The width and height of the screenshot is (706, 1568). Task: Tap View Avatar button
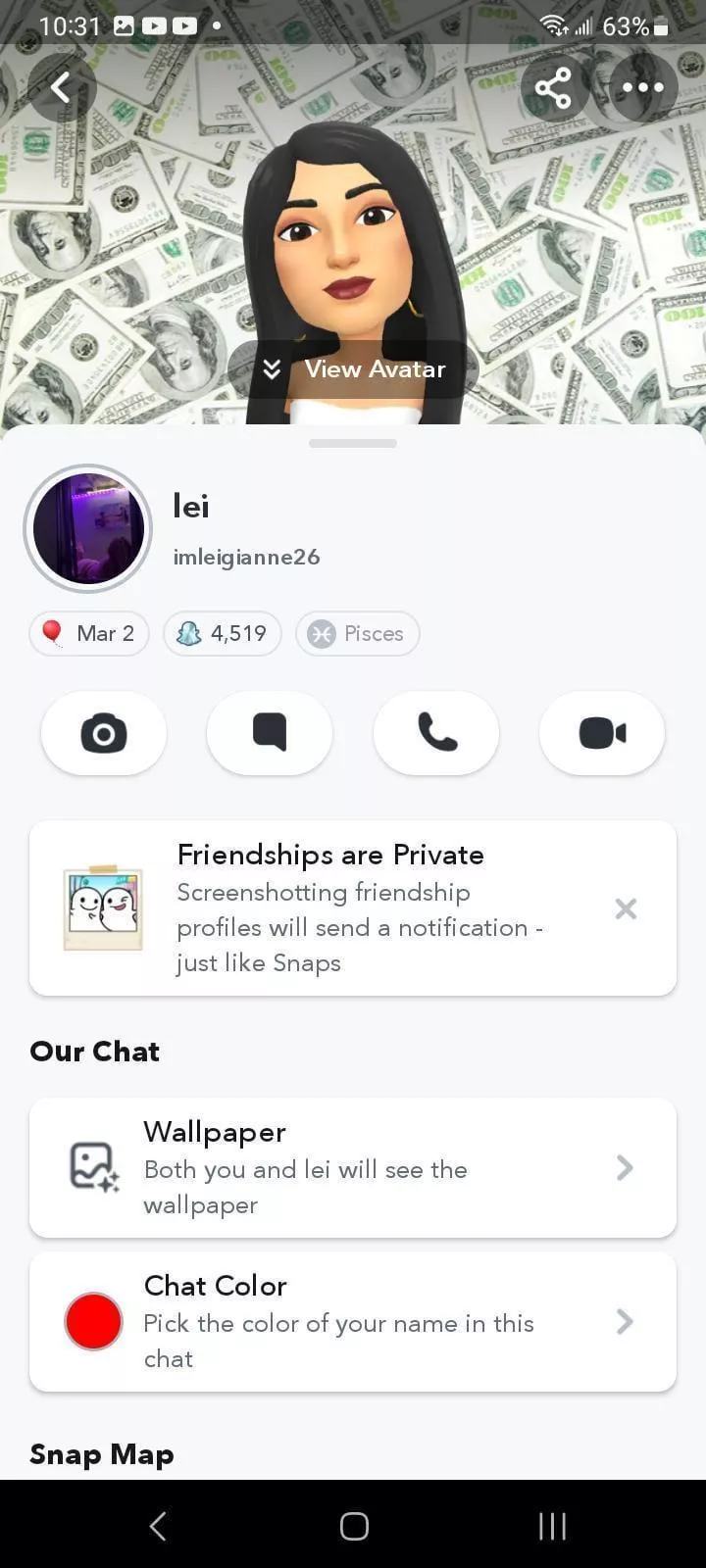click(353, 369)
